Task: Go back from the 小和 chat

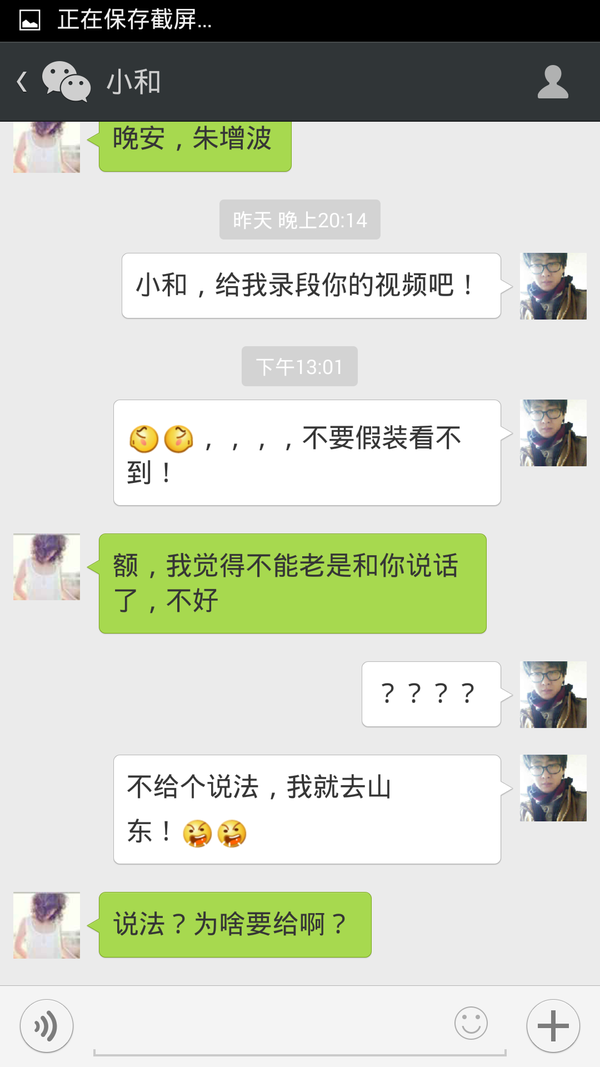Action: click(22, 82)
